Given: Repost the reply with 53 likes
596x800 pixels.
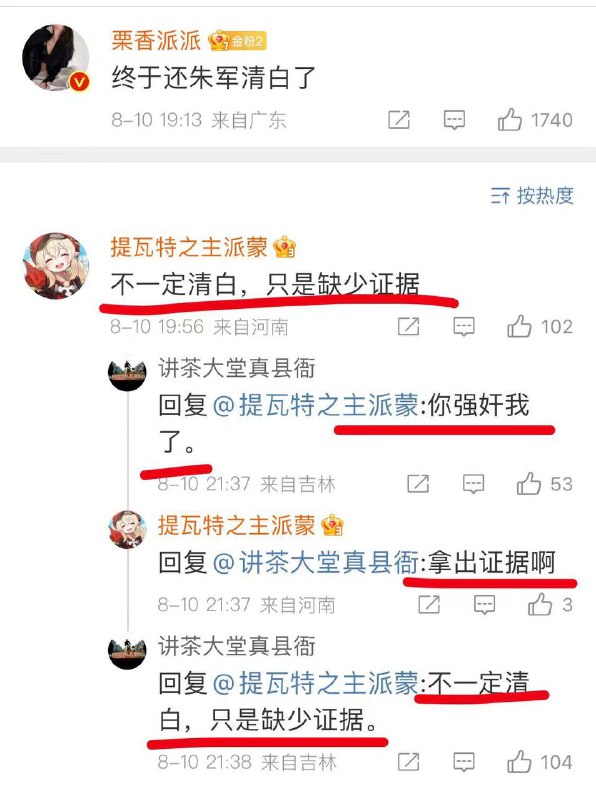Looking at the screenshot, I should pyautogui.click(x=417, y=484).
